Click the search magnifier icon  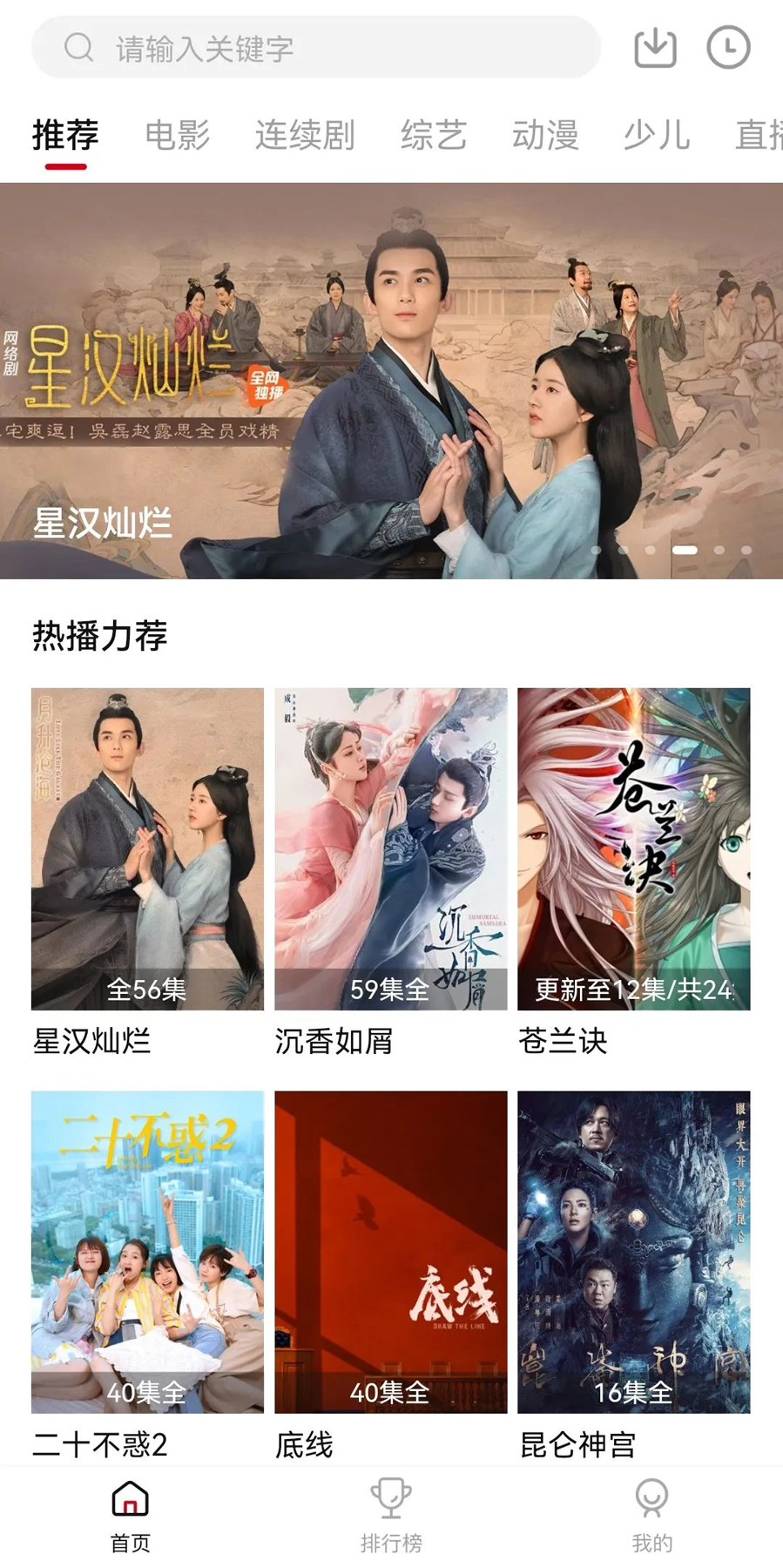(x=79, y=48)
